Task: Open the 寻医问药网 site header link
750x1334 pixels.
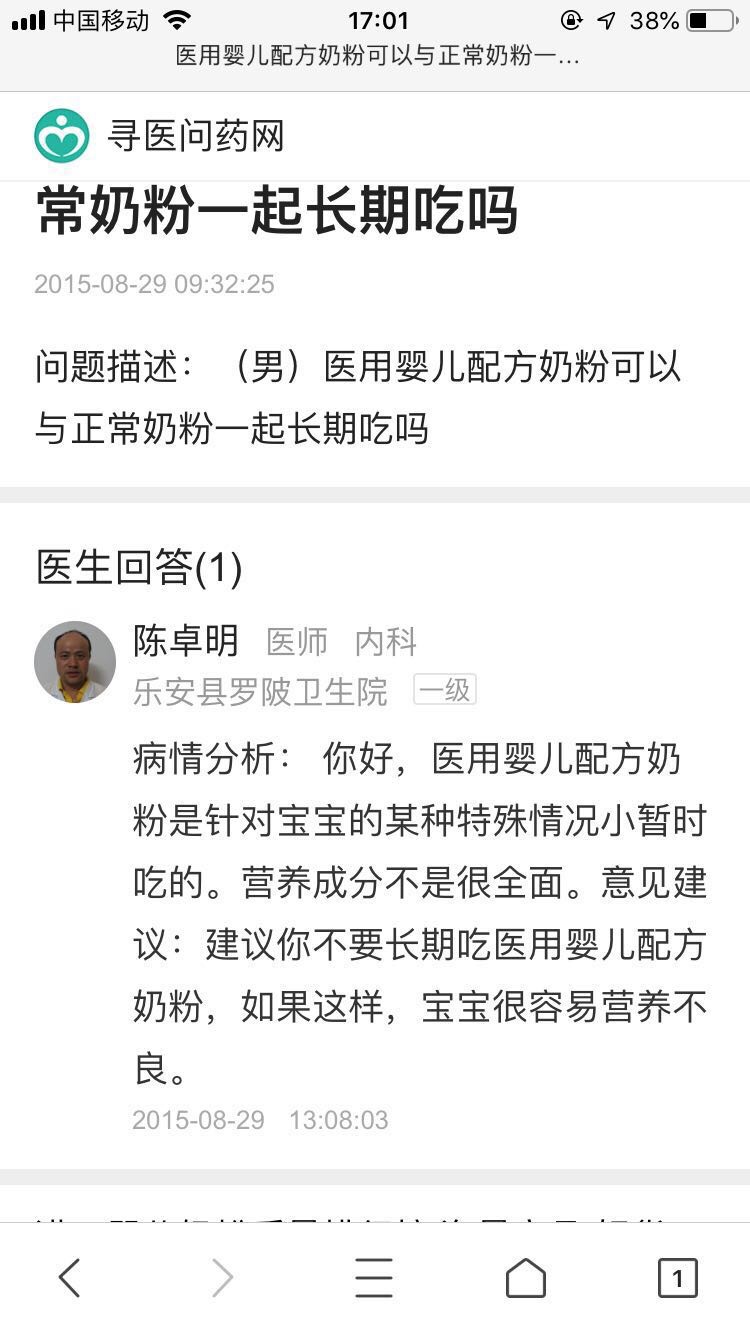Action: [x=160, y=136]
